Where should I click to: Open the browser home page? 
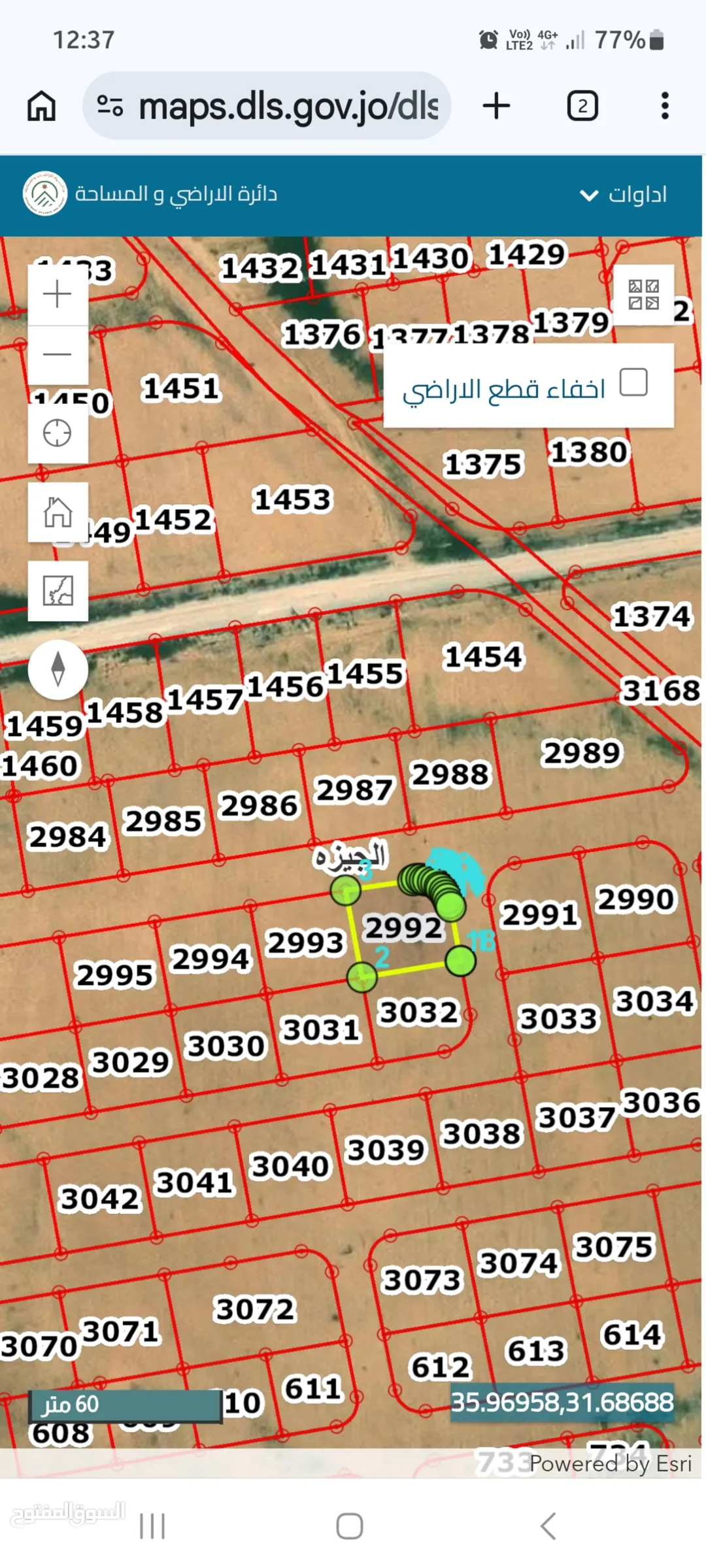point(41,106)
